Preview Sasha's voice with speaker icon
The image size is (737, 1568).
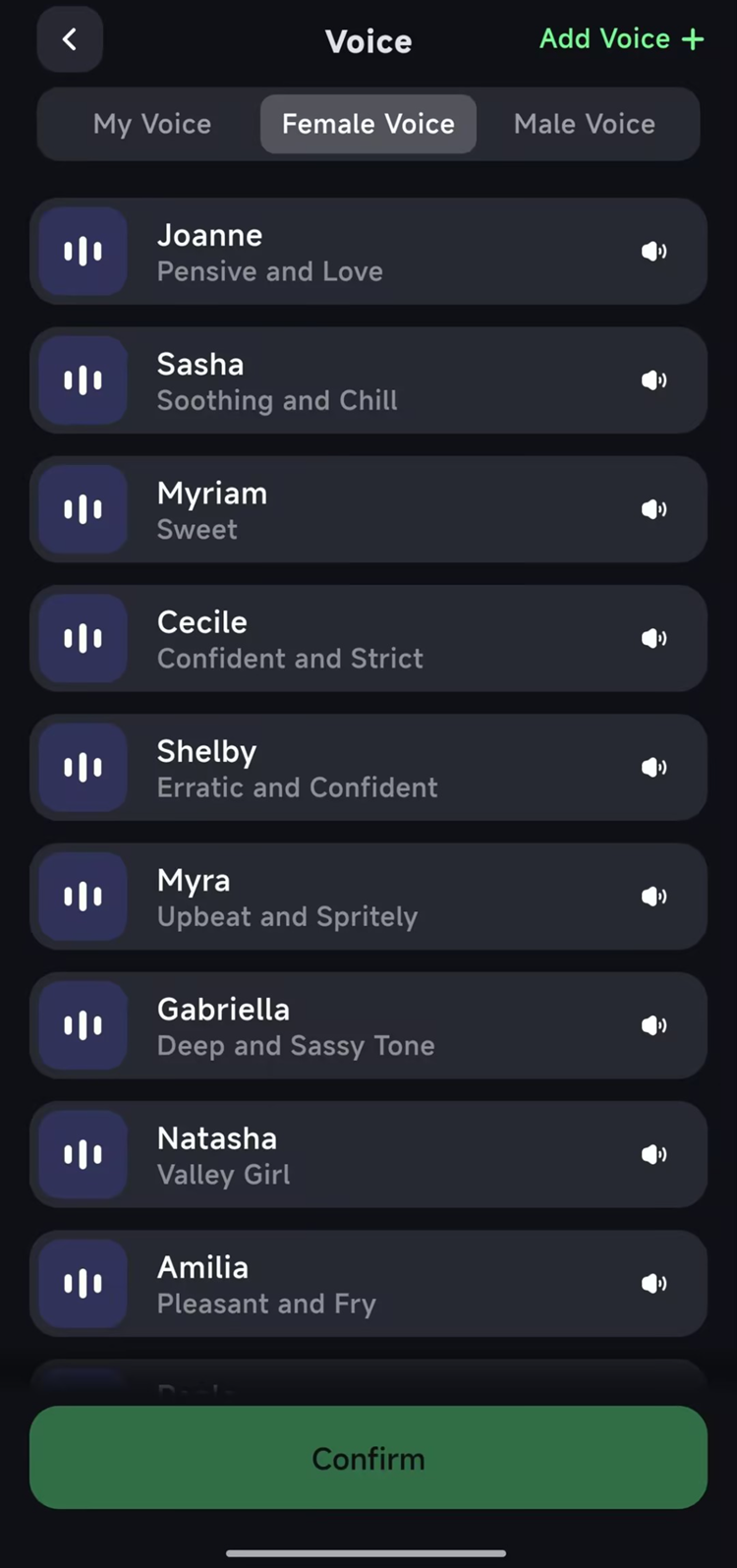(654, 380)
